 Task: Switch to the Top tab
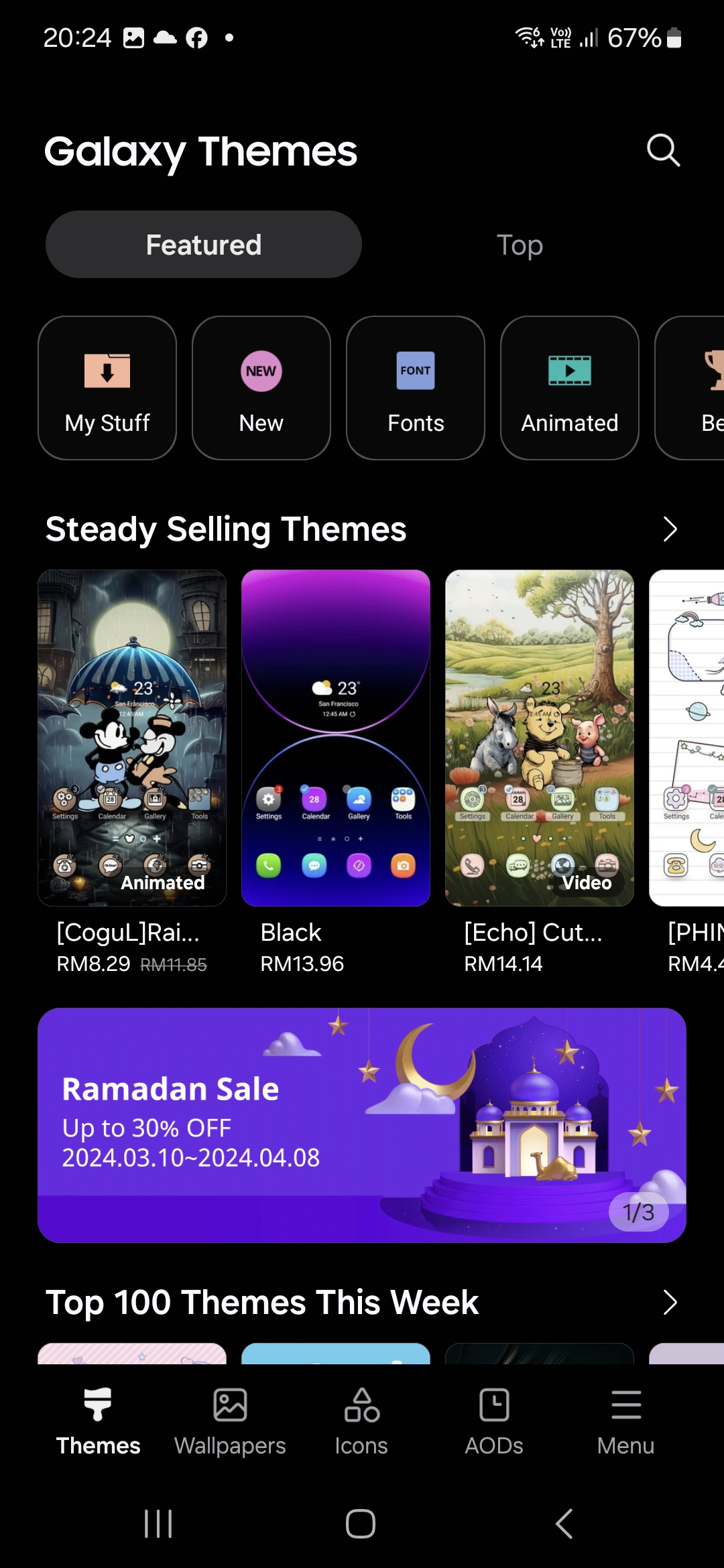coord(520,245)
